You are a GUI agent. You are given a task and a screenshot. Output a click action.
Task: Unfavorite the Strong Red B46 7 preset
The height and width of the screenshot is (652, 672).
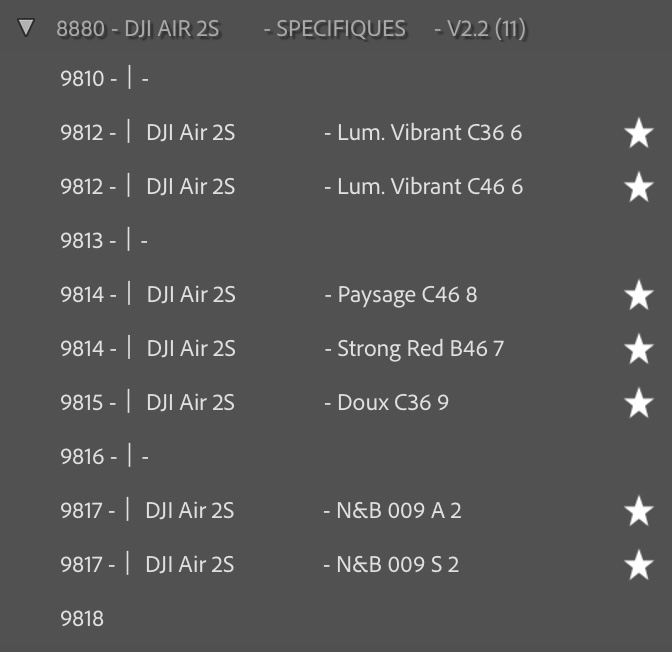click(x=638, y=349)
